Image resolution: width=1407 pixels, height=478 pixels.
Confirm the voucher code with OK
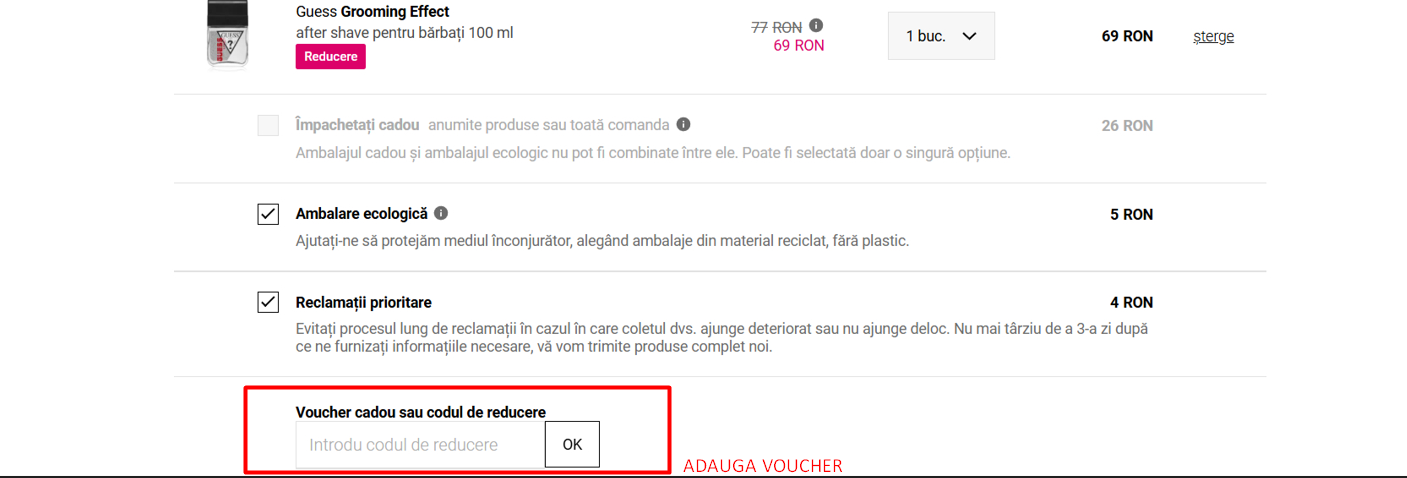[572, 445]
